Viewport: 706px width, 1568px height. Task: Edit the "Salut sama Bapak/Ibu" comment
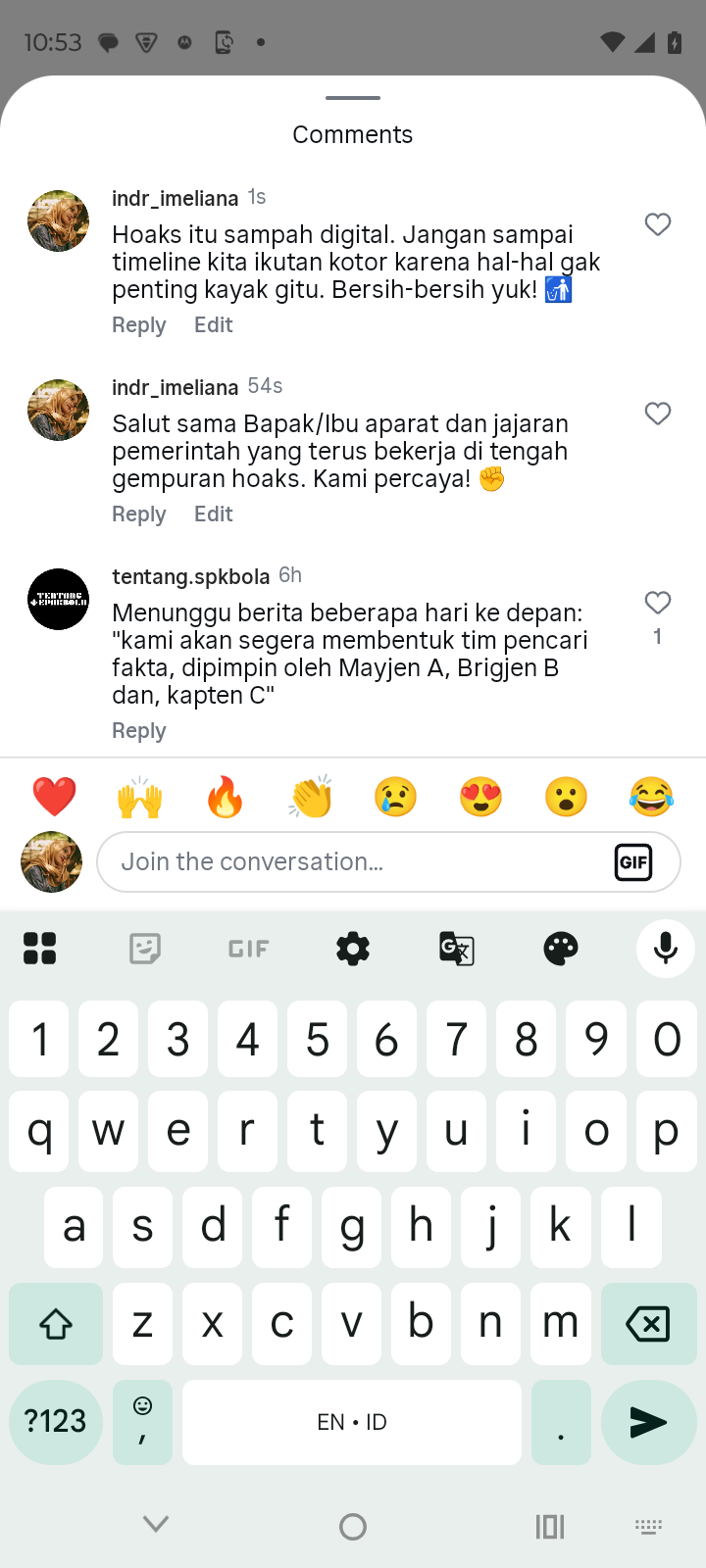213,514
